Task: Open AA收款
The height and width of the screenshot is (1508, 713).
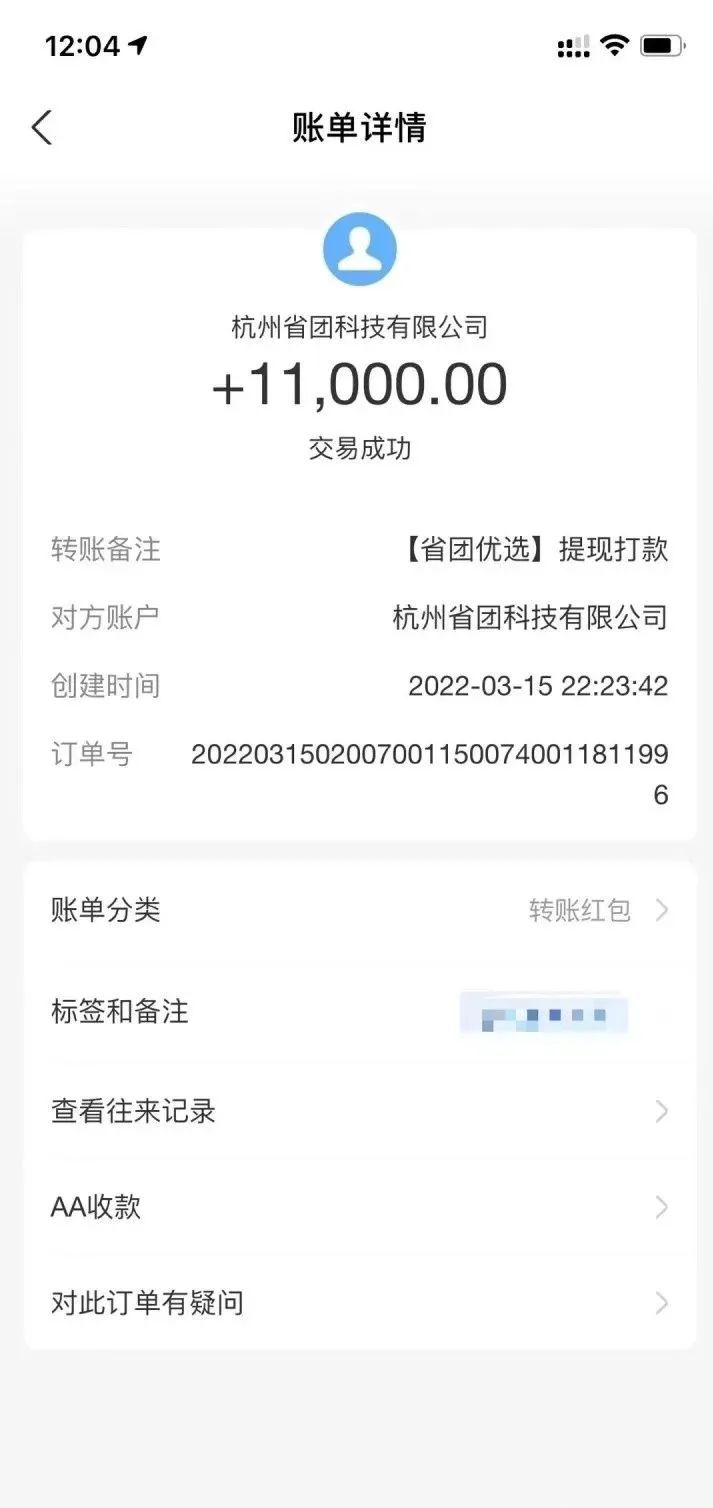Action: pyautogui.click(x=359, y=1207)
